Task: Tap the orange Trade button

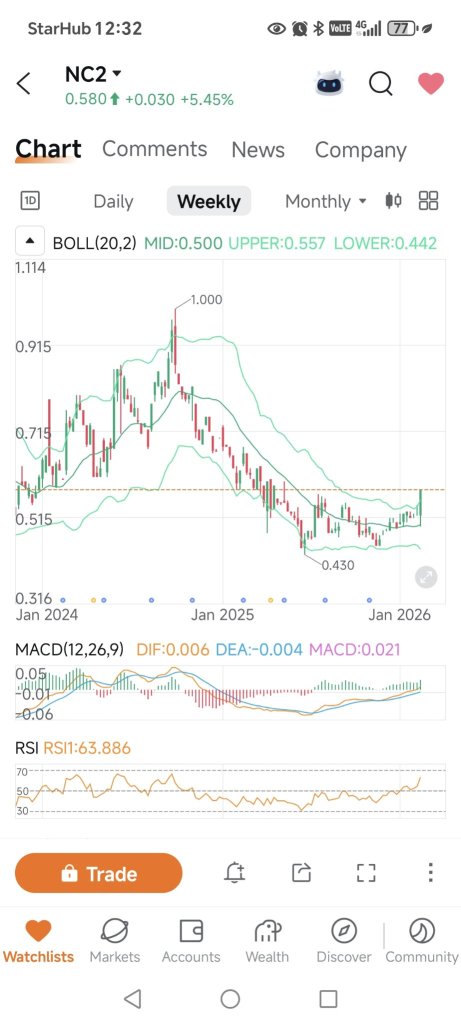Action: [99, 873]
